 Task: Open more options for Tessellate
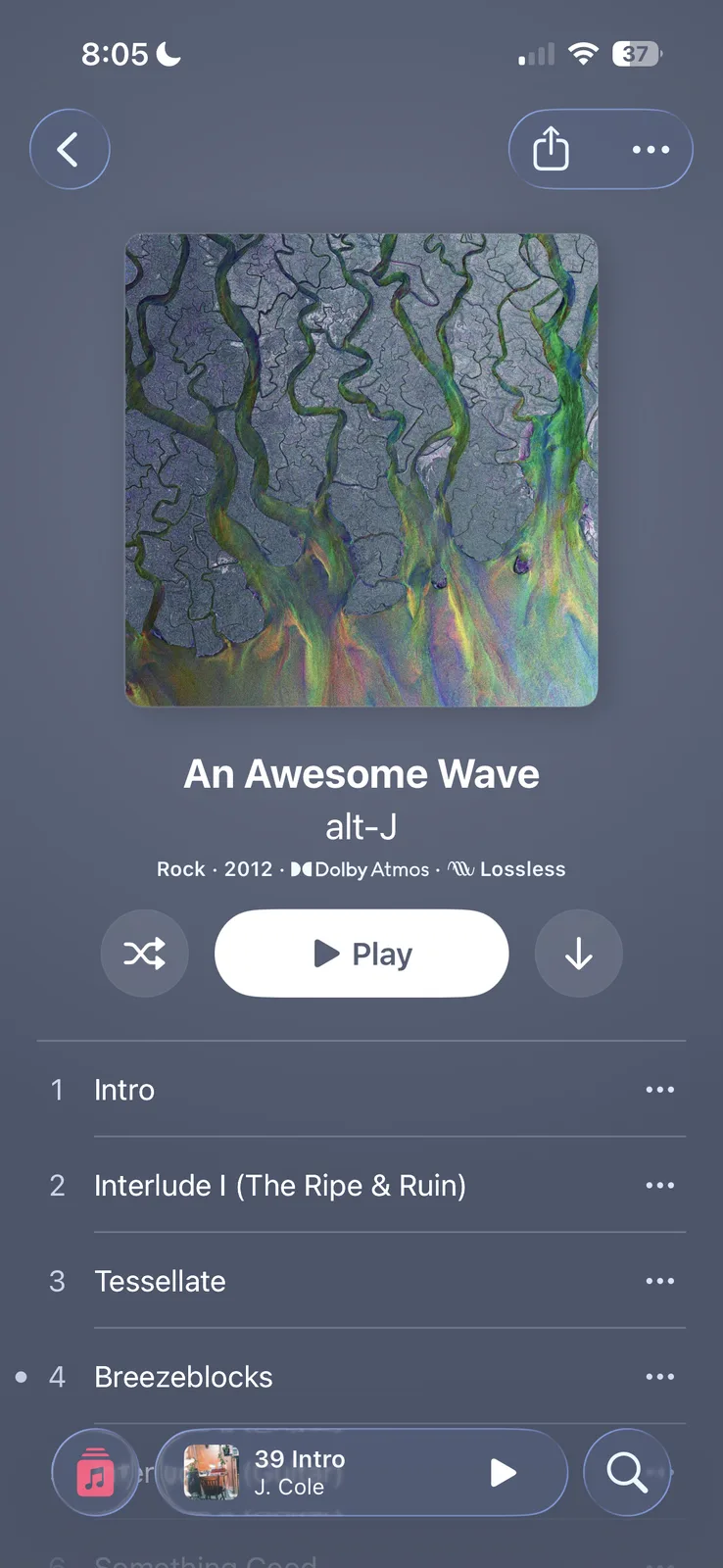click(x=659, y=1281)
